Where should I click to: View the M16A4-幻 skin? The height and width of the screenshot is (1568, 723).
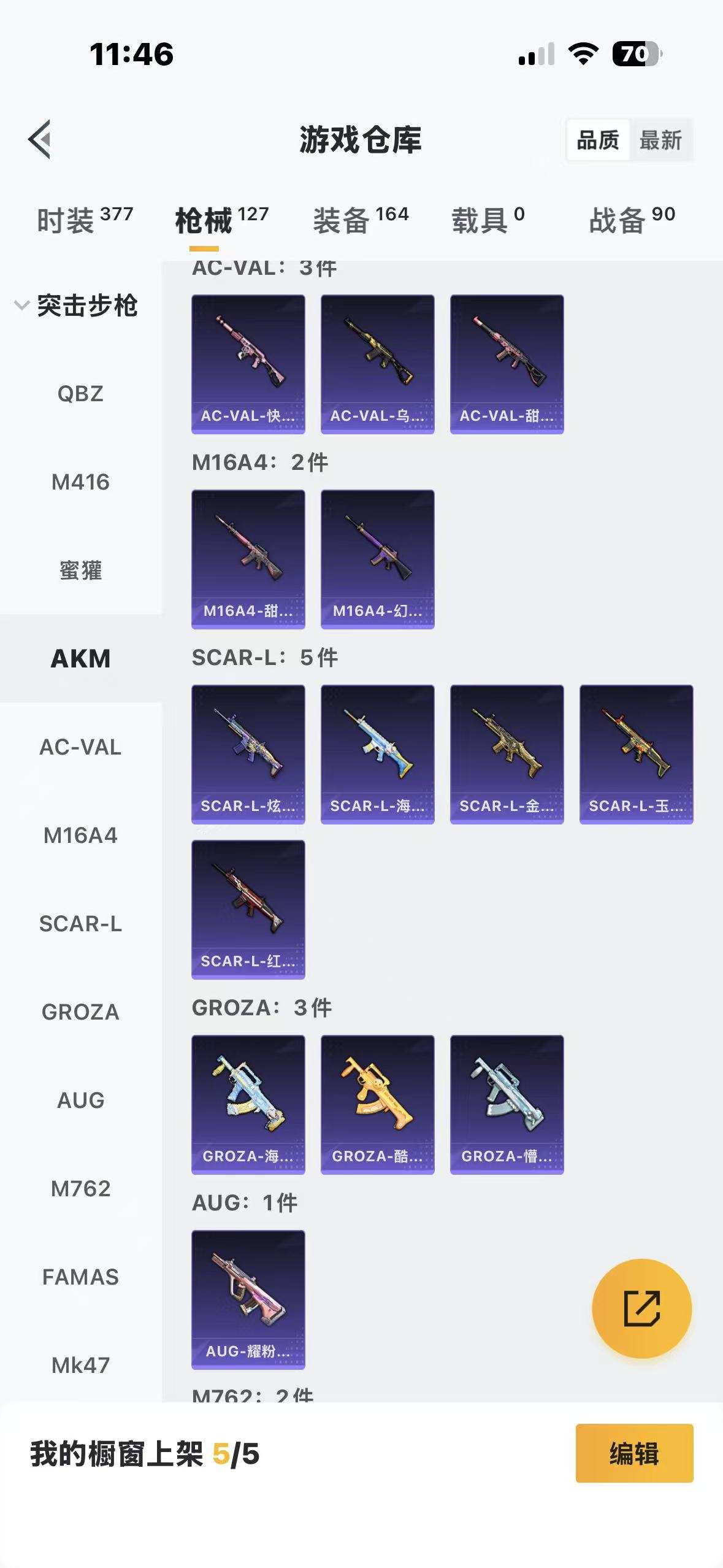click(x=378, y=559)
